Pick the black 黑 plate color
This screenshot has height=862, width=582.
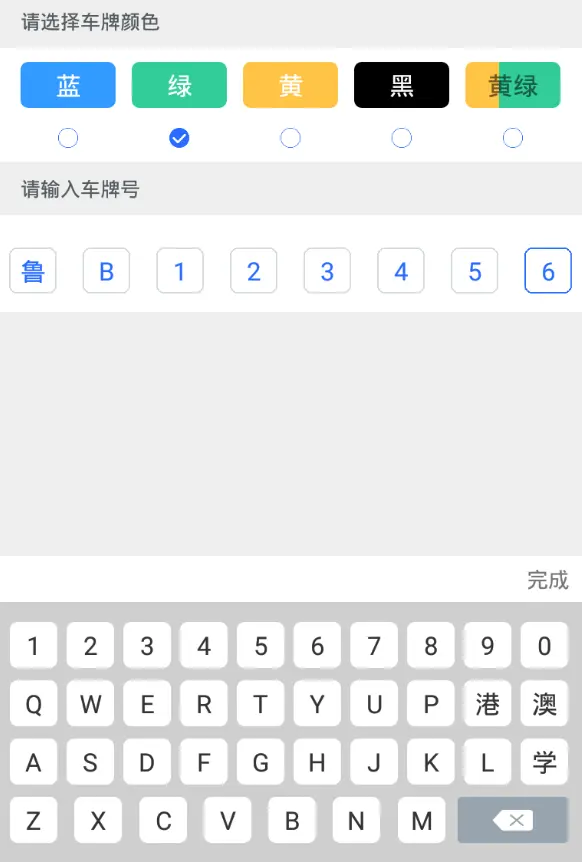point(401,85)
